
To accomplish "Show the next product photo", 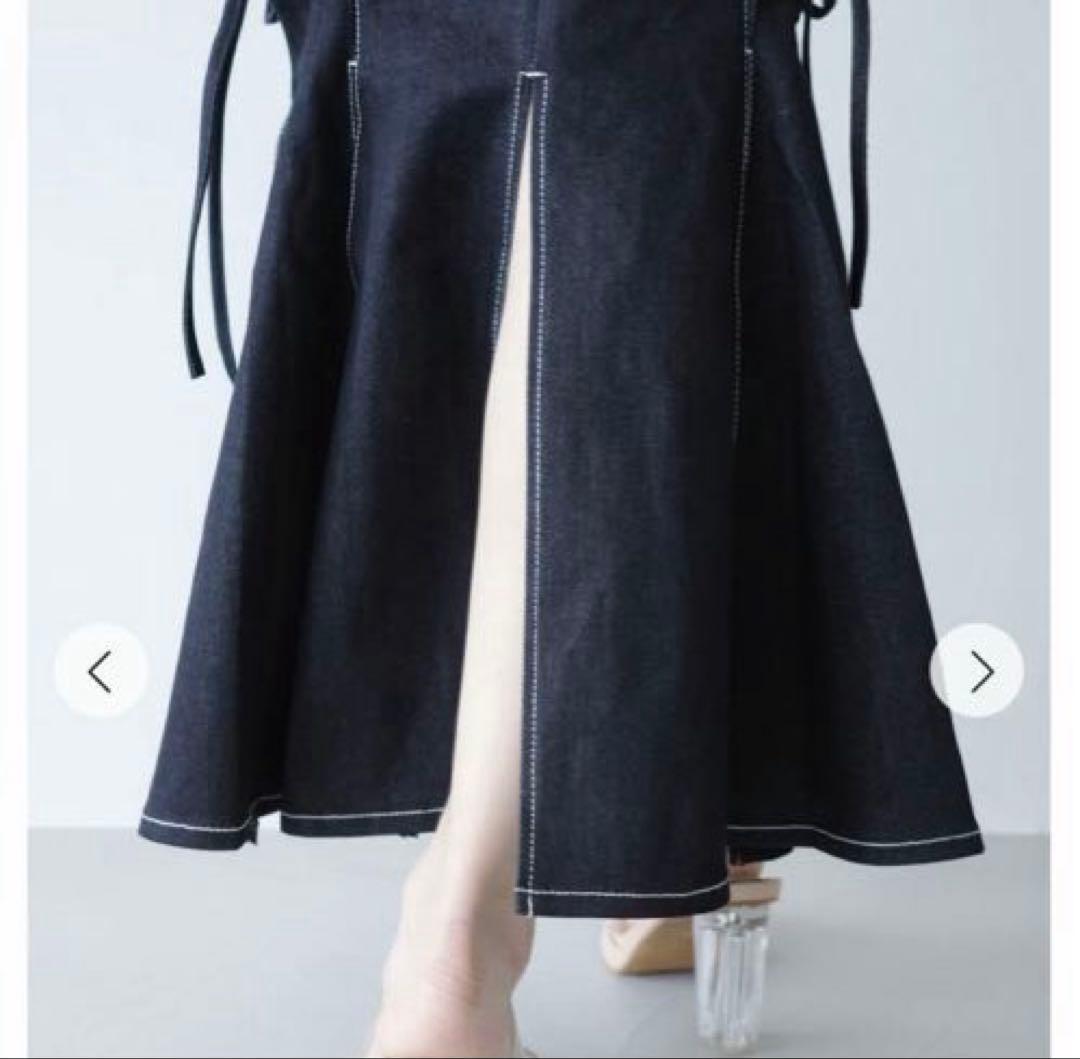I will click(977, 672).
